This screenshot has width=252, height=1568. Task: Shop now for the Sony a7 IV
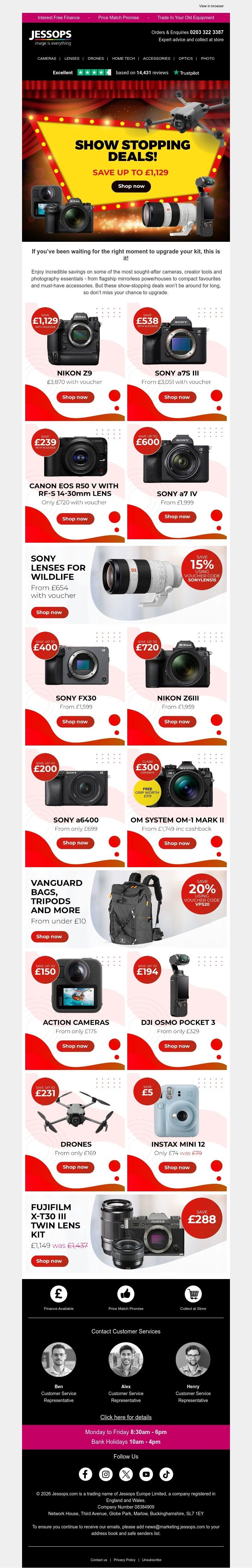[177, 516]
